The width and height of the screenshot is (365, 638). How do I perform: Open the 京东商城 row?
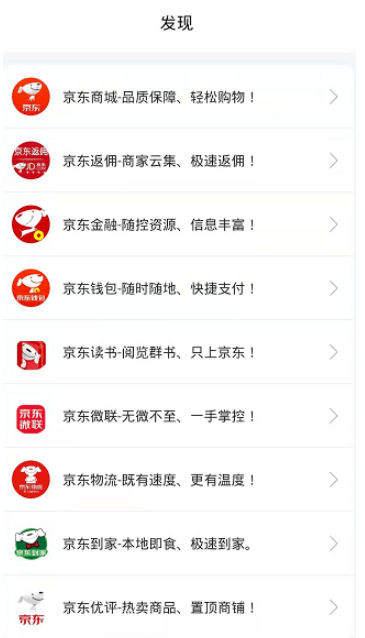pyautogui.click(x=178, y=97)
